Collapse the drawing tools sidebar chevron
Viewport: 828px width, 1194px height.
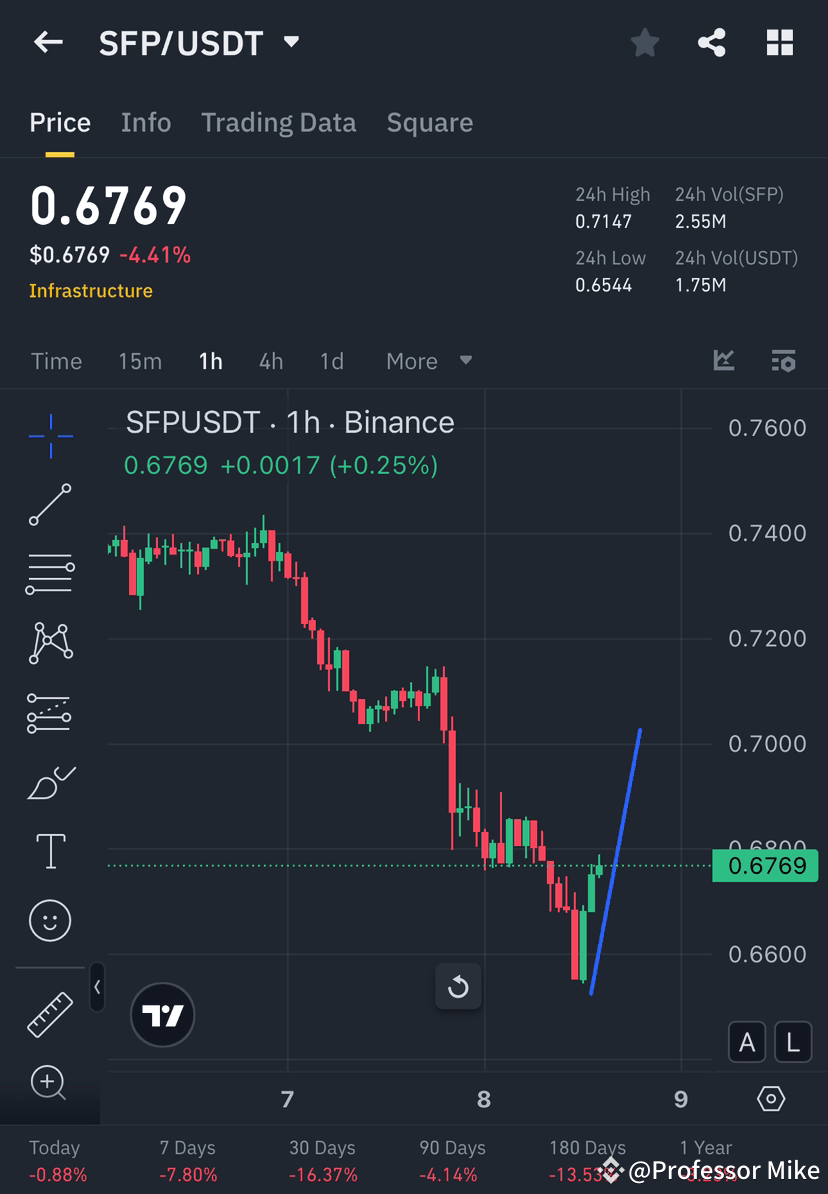(x=97, y=988)
